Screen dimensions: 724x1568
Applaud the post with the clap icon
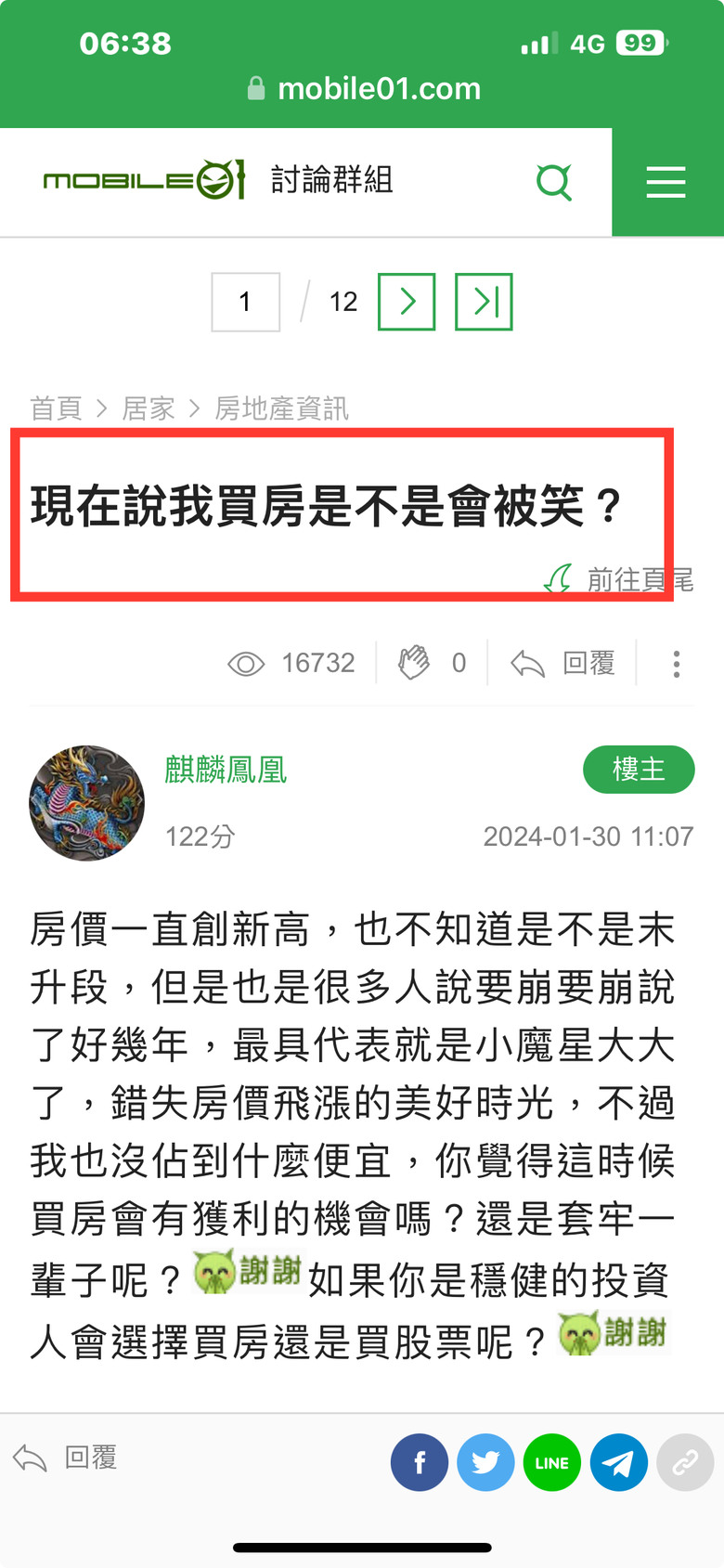point(414,663)
